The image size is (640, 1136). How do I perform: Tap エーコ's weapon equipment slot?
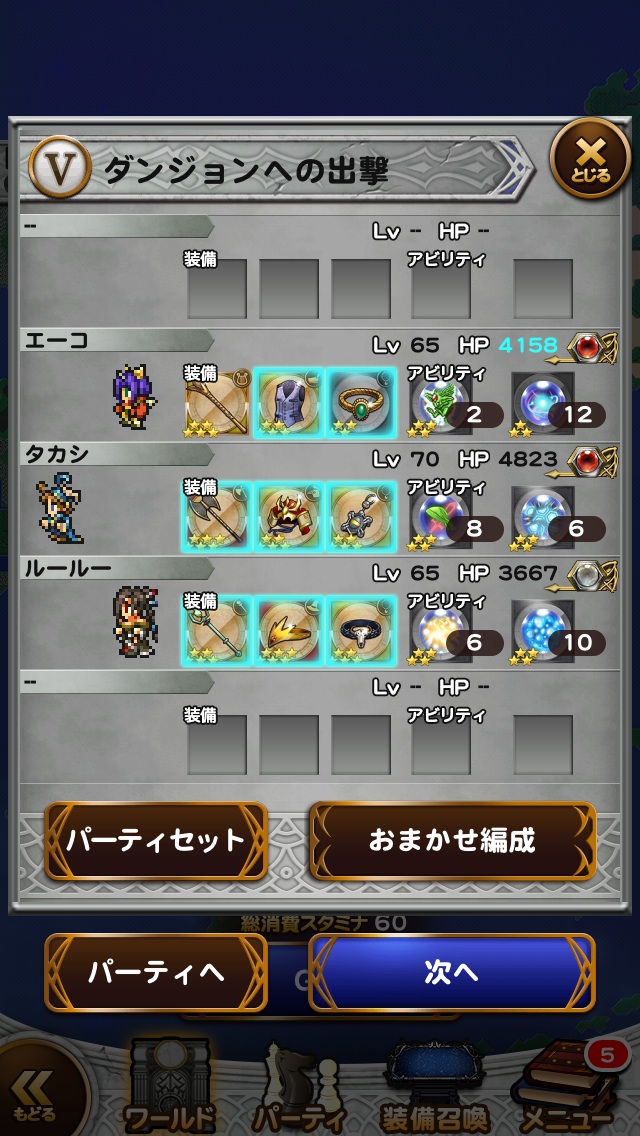click(x=217, y=403)
